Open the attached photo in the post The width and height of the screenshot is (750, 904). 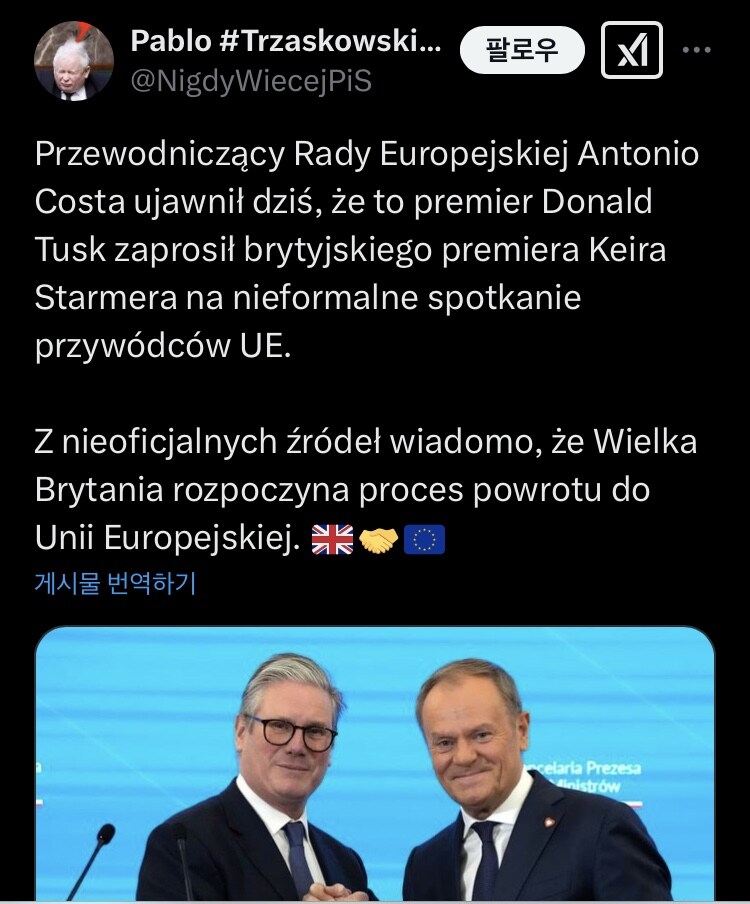pyautogui.click(x=375, y=765)
